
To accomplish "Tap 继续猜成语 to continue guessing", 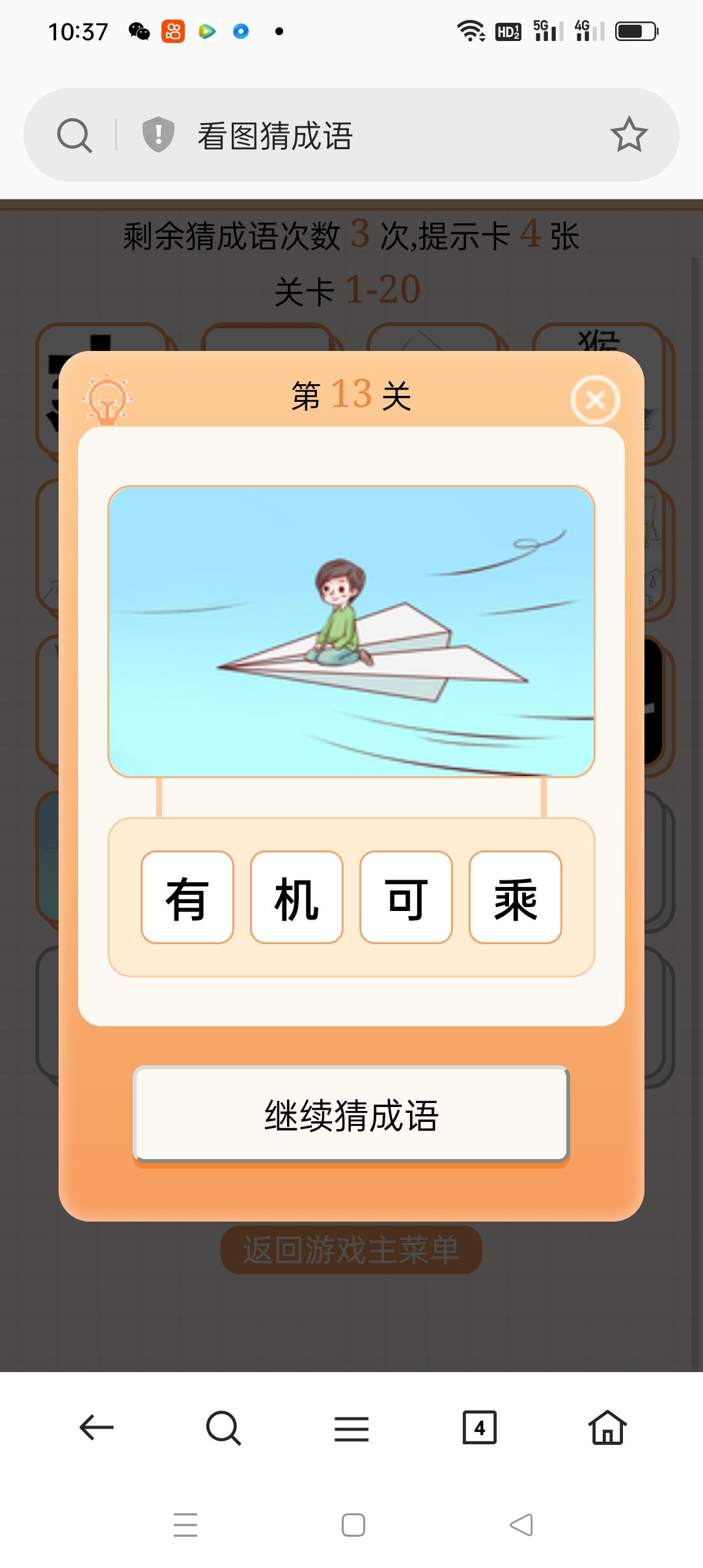I will click(x=351, y=1115).
